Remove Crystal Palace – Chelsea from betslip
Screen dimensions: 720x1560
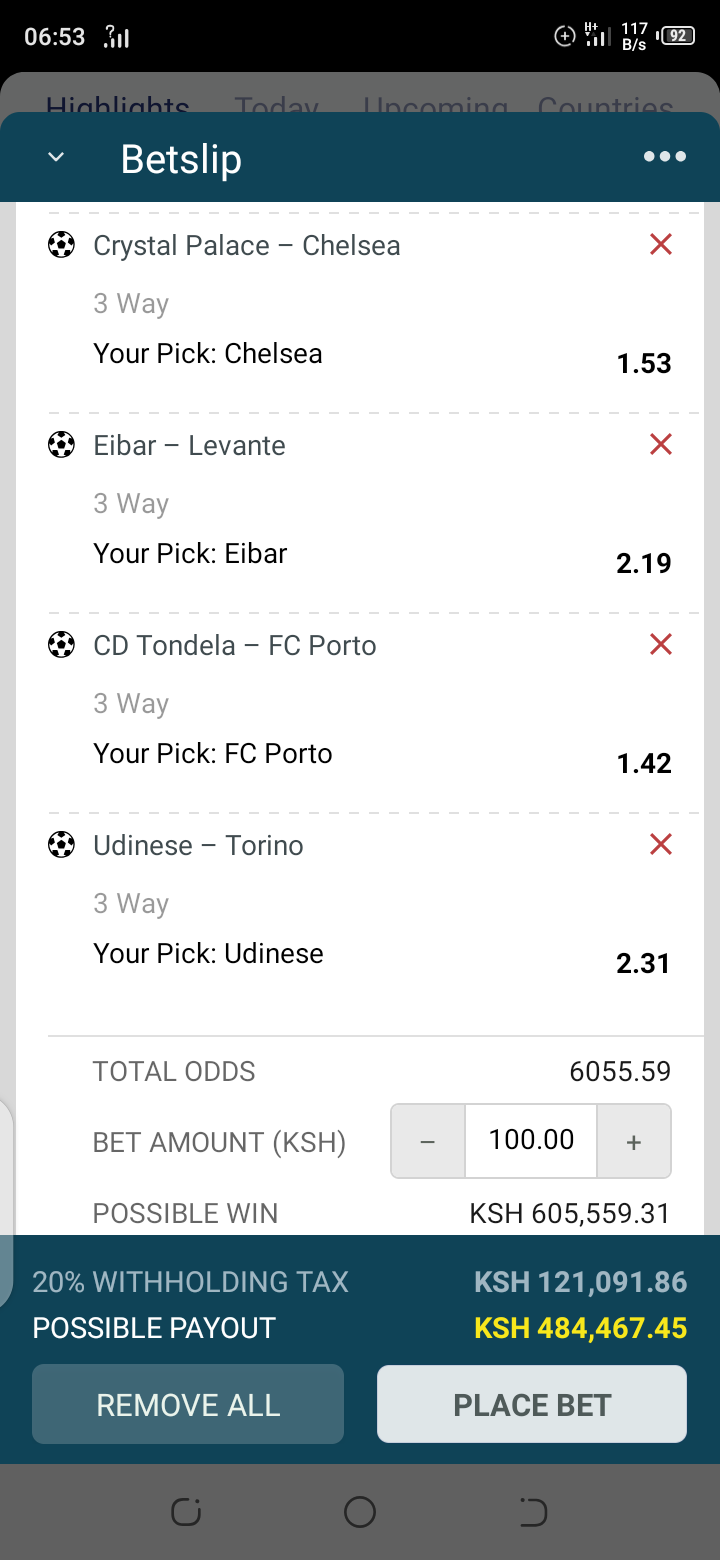coord(661,244)
